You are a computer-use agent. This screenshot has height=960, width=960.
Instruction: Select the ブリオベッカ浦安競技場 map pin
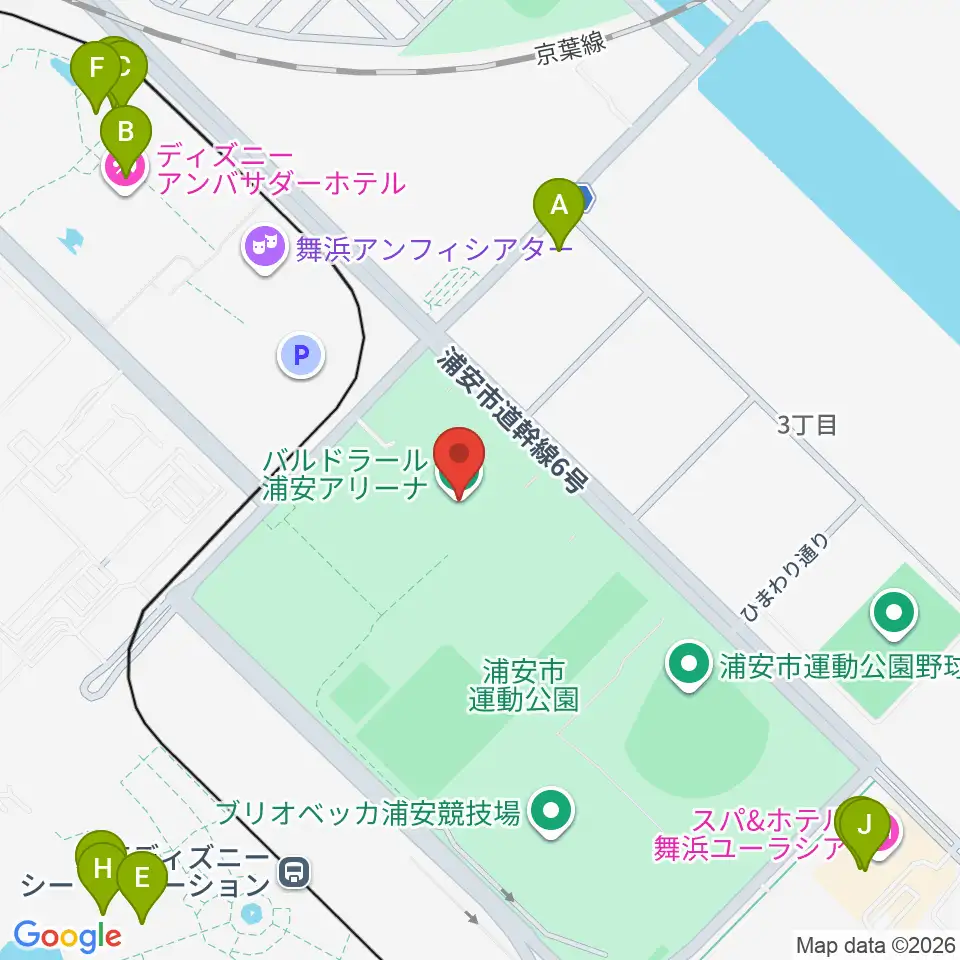[x=551, y=812]
